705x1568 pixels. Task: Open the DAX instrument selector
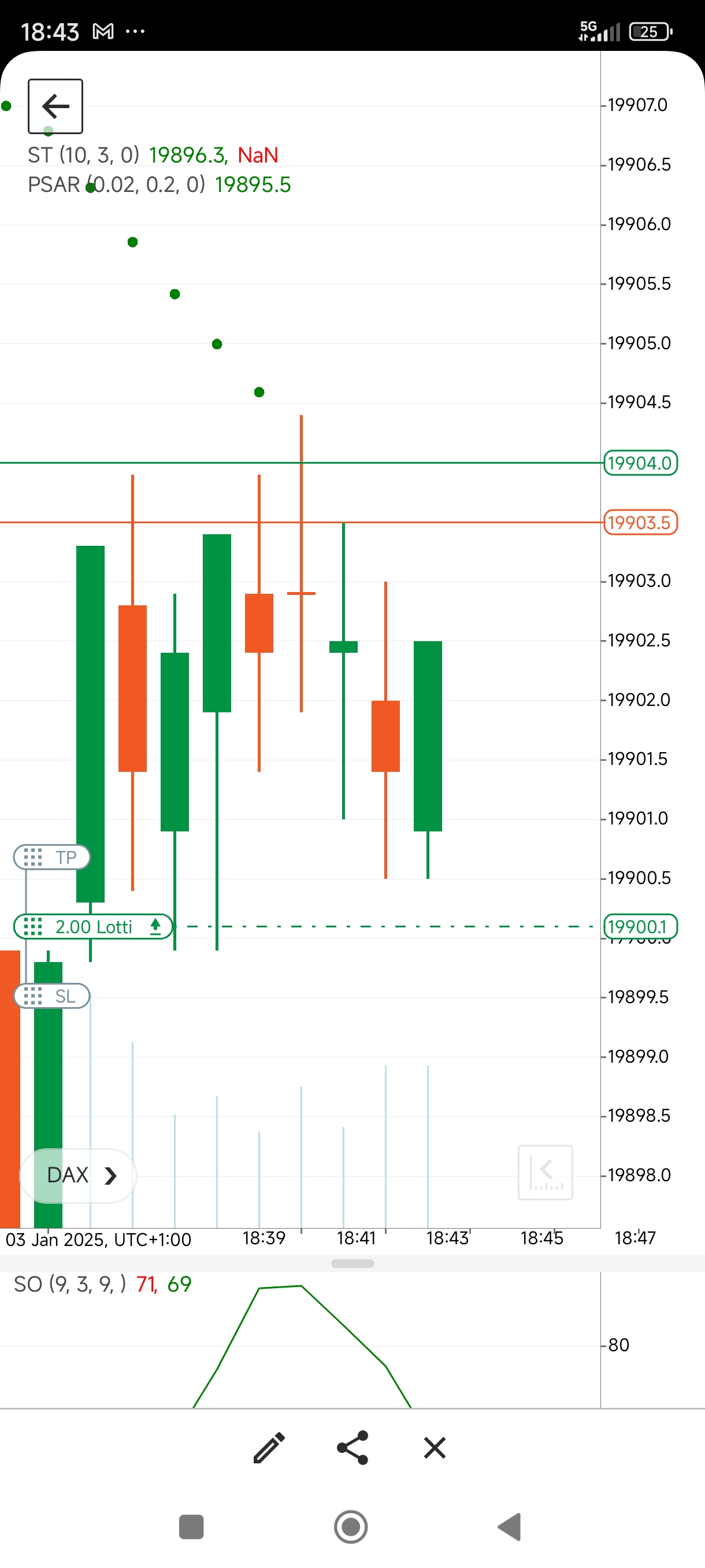point(78,1175)
